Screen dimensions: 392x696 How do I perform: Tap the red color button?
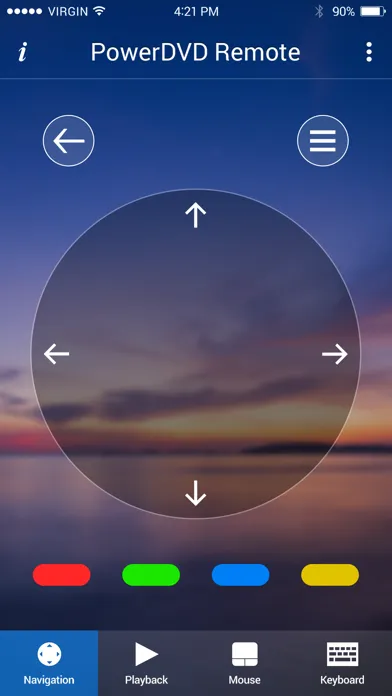tap(62, 575)
